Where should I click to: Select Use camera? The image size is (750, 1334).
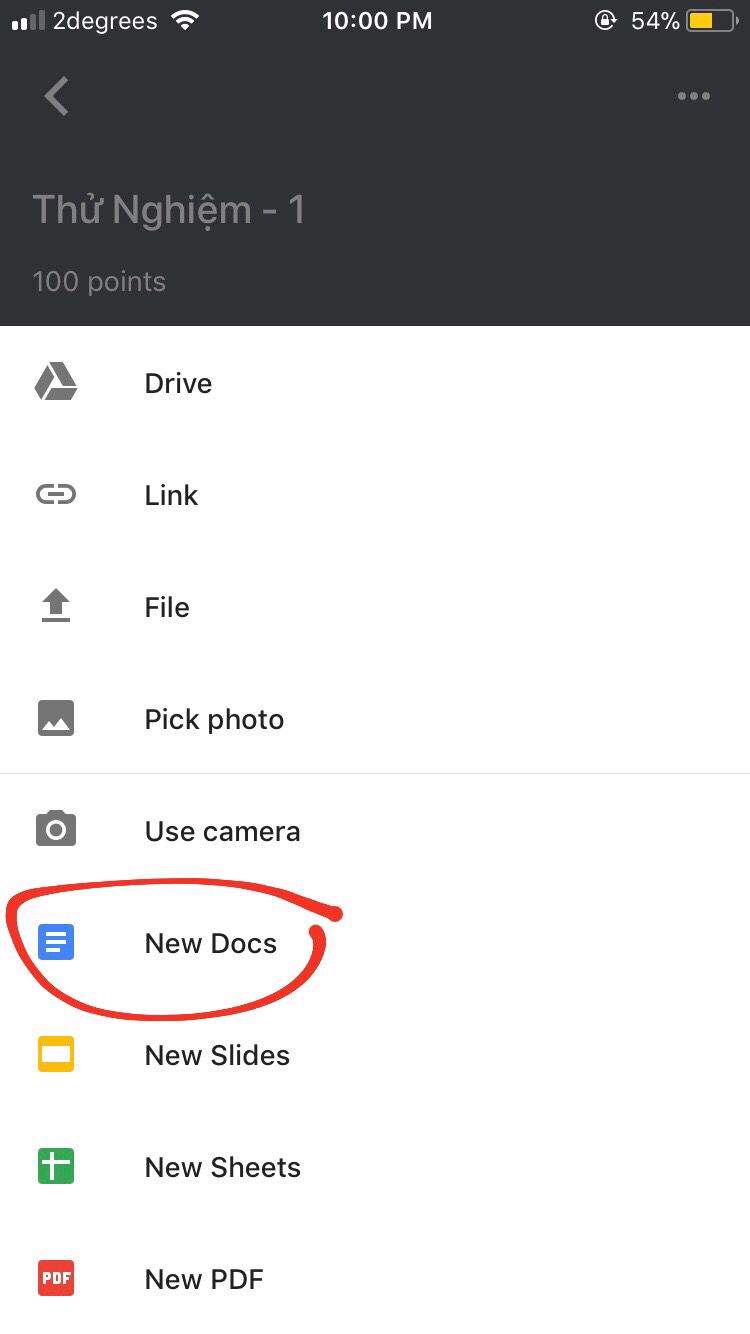(x=375, y=831)
